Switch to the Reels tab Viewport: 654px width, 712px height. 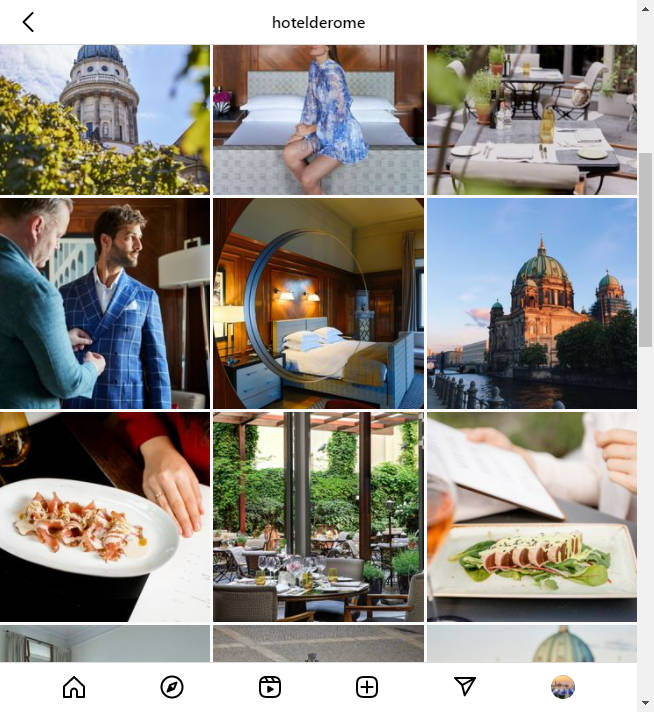pyautogui.click(x=269, y=687)
